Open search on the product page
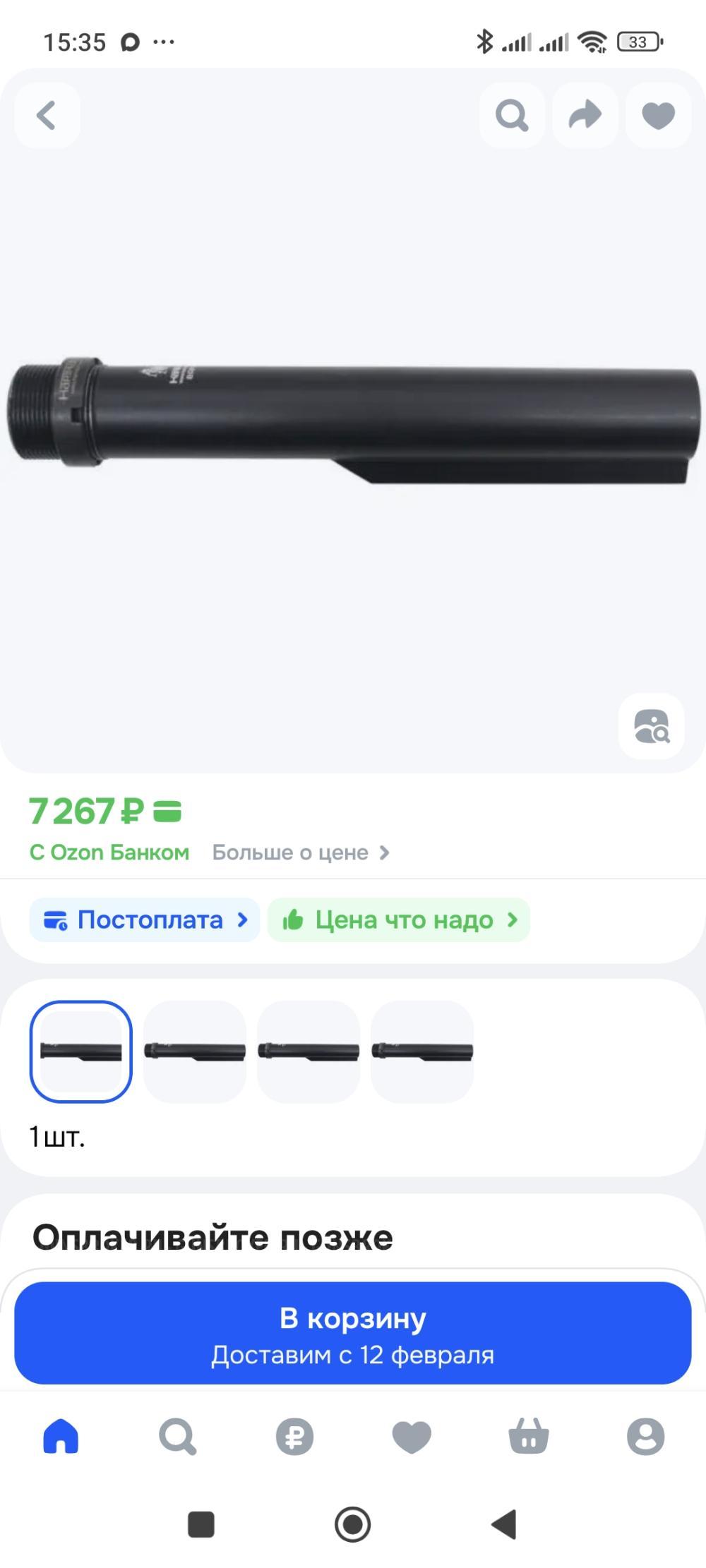 (512, 116)
